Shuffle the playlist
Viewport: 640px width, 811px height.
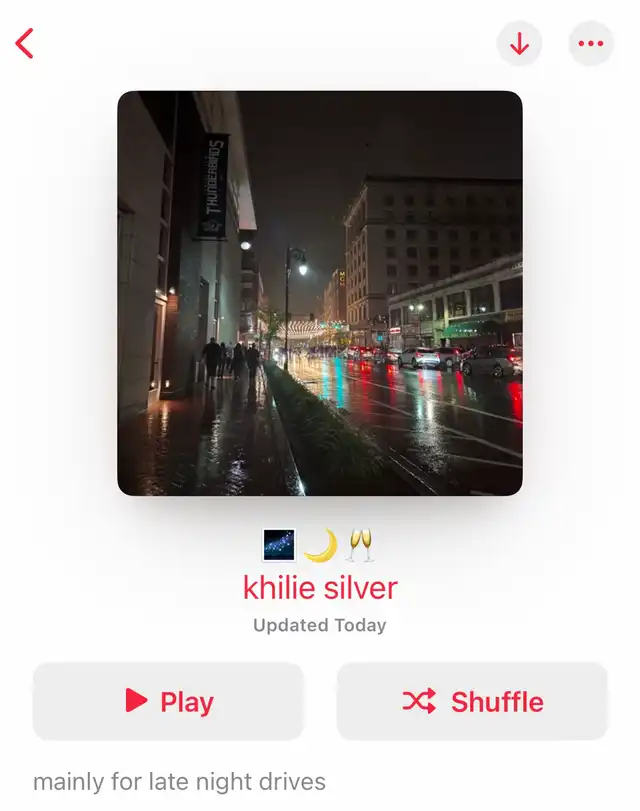click(472, 701)
